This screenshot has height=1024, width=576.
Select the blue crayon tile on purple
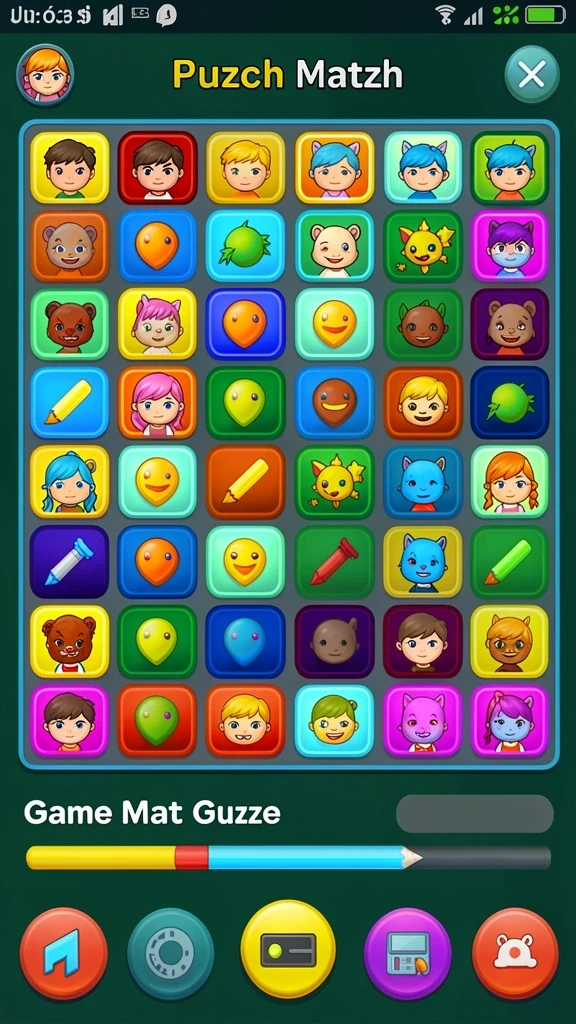click(69, 562)
